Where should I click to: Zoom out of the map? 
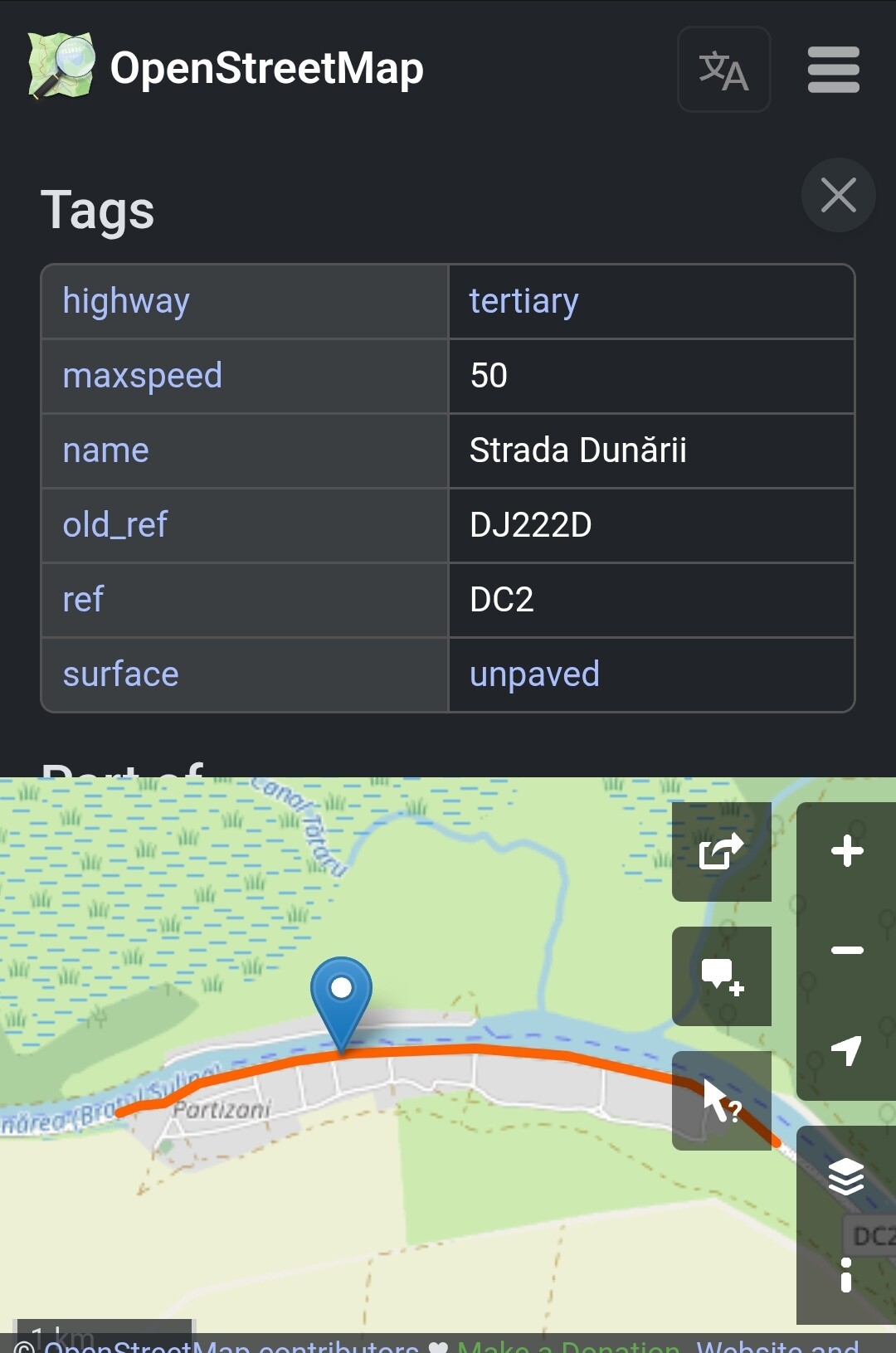[846, 951]
